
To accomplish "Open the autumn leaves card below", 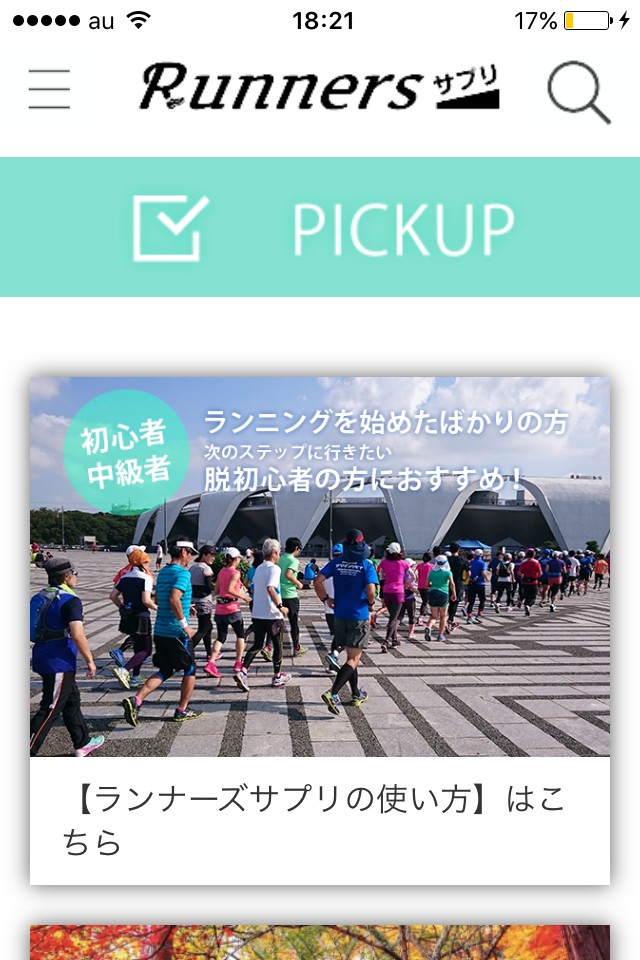I will (x=320, y=942).
